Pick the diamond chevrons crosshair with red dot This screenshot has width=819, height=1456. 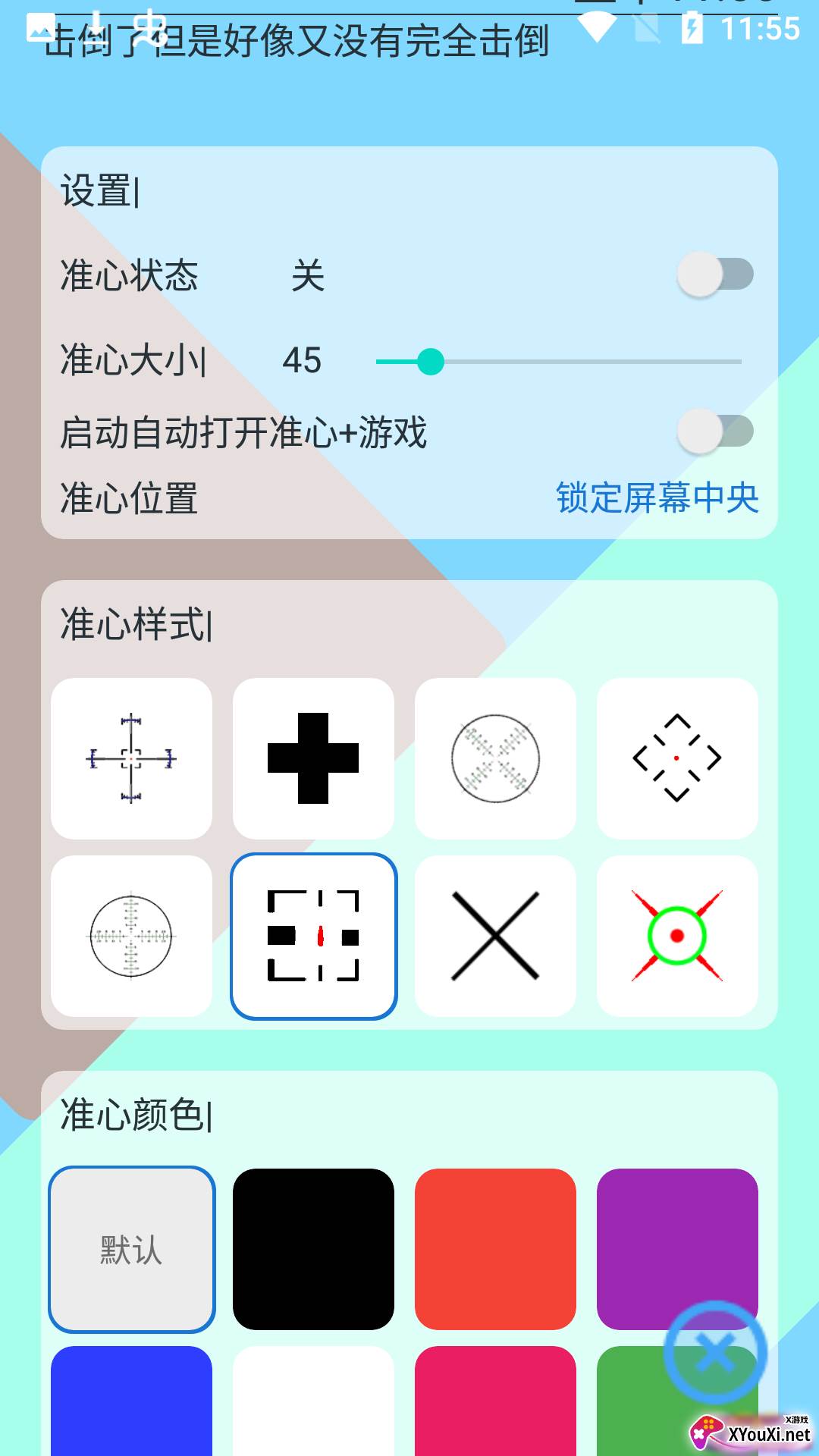(x=677, y=758)
